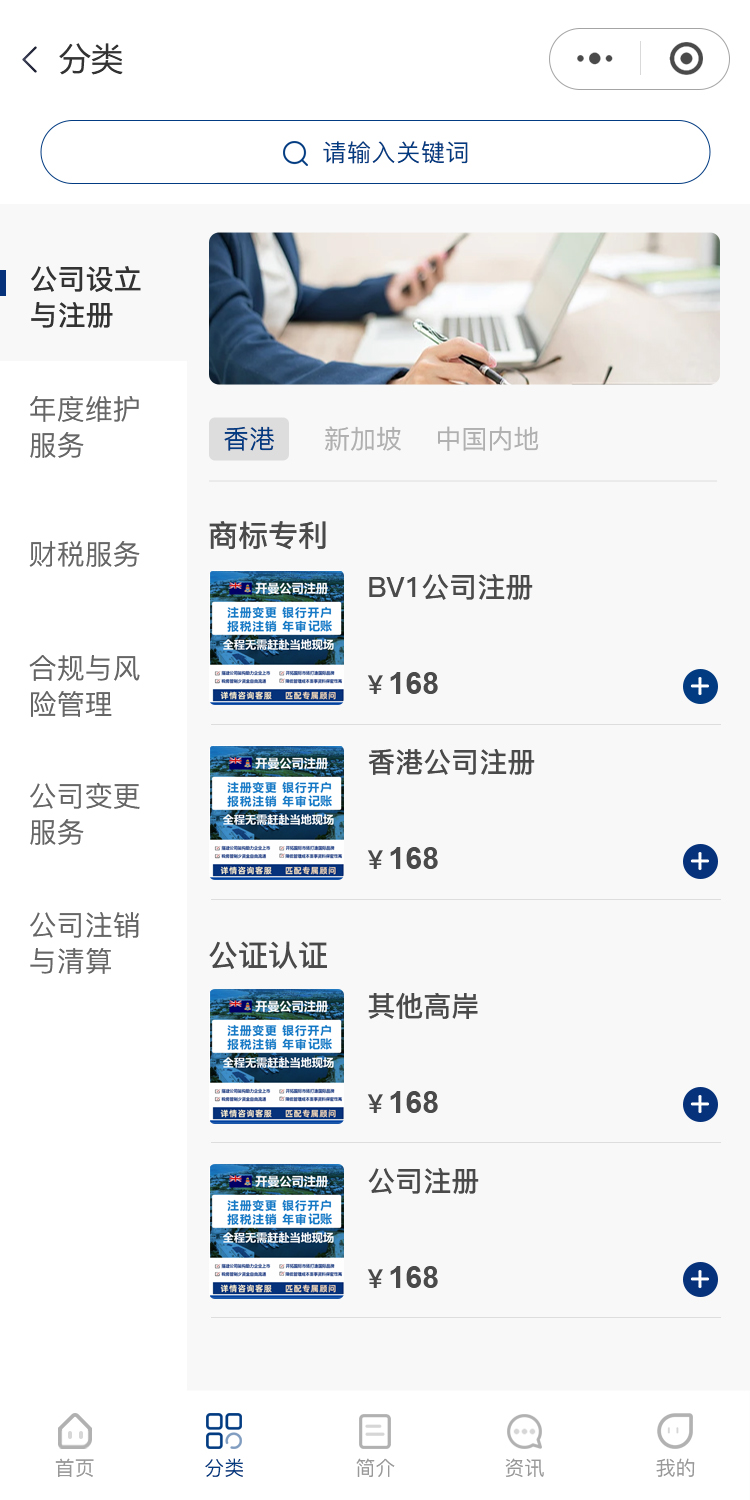Open the 我的 tab
Image resolution: width=750 pixels, height=1500 pixels.
(675, 1445)
